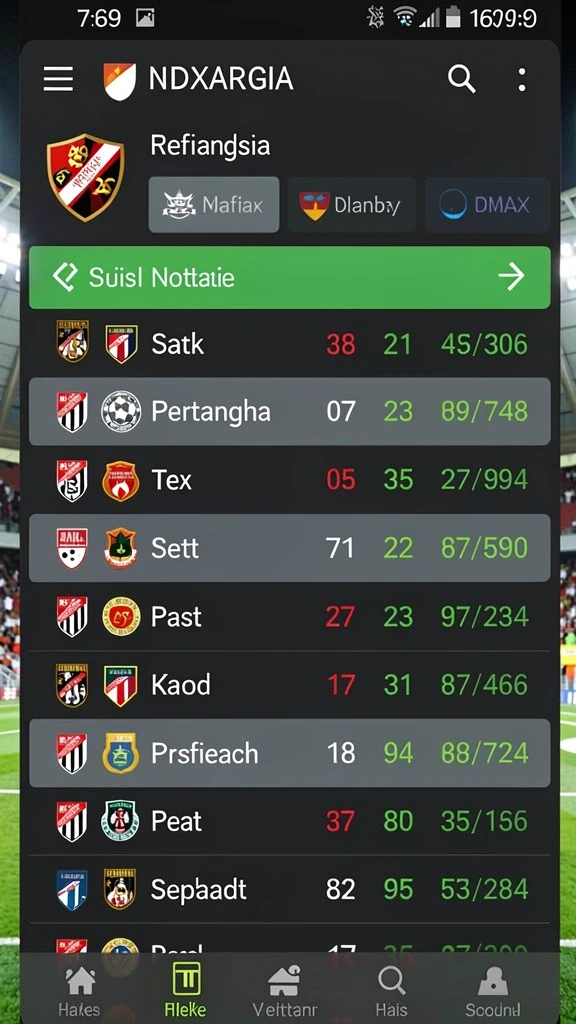Open the Sett row
This screenshot has height=1024, width=576.
pyautogui.click(x=290, y=548)
